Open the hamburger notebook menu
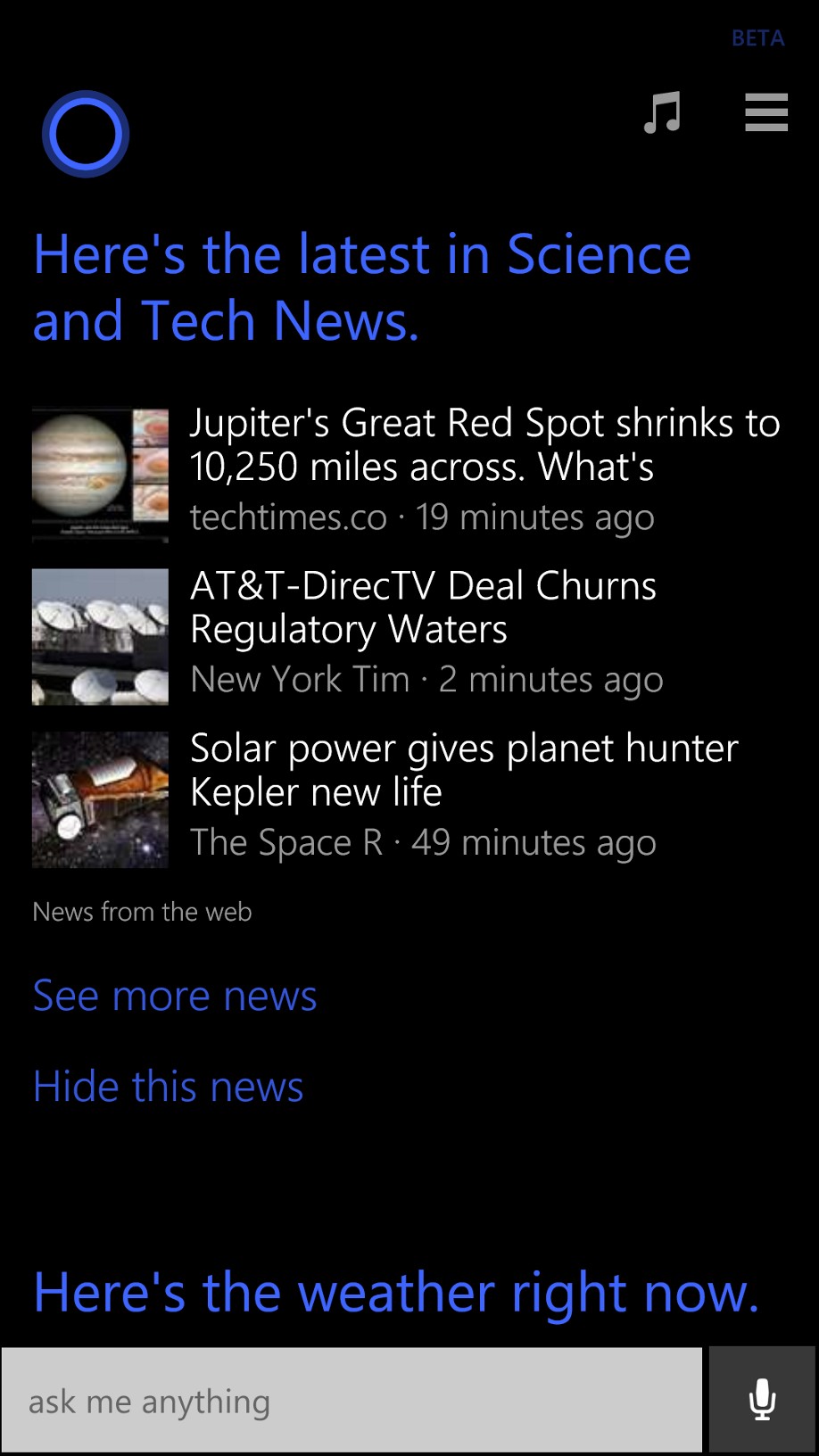The image size is (819, 1456). point(766,112)
